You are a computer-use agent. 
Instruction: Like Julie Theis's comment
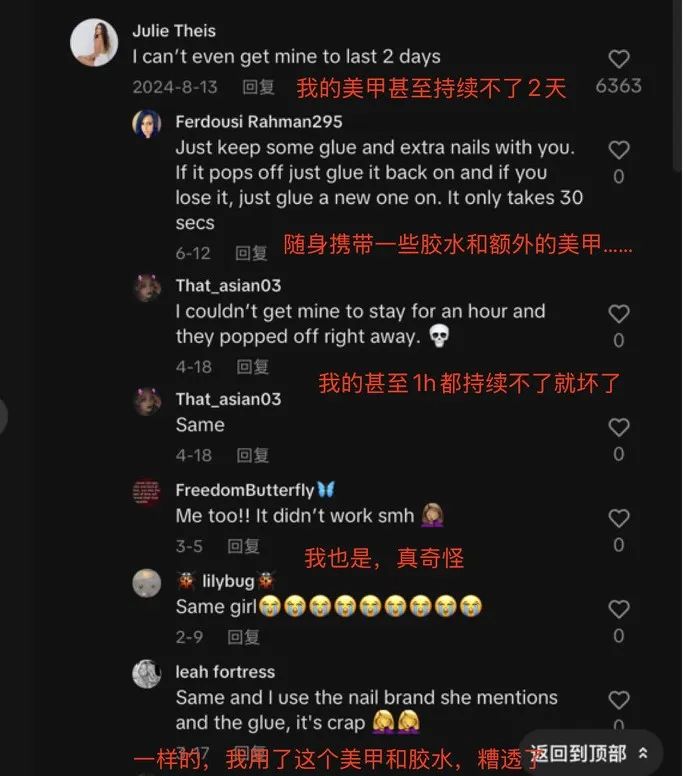click(619, 59)
